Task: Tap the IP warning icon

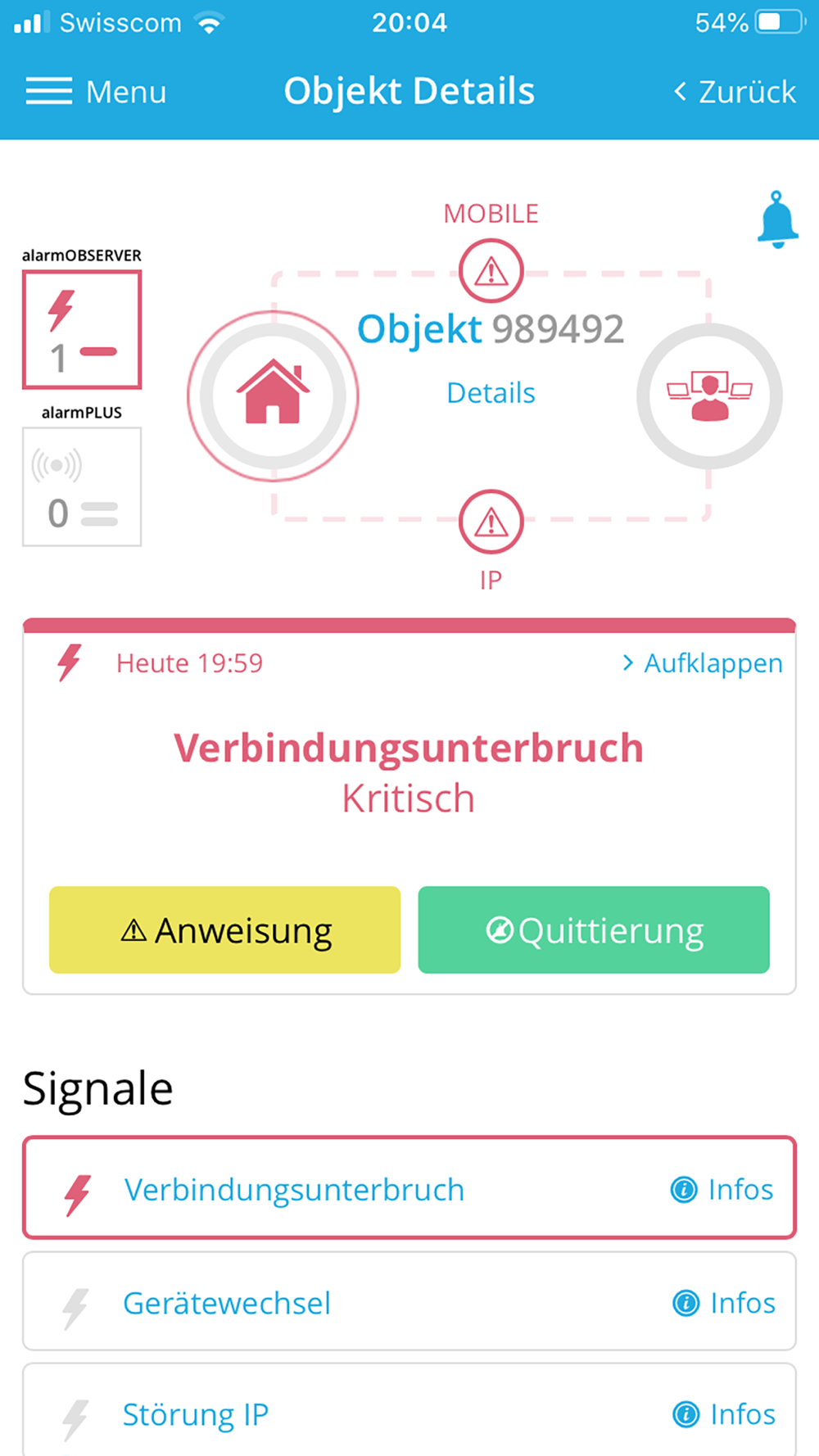Action: pyautogui.click(x=491, y=522)
